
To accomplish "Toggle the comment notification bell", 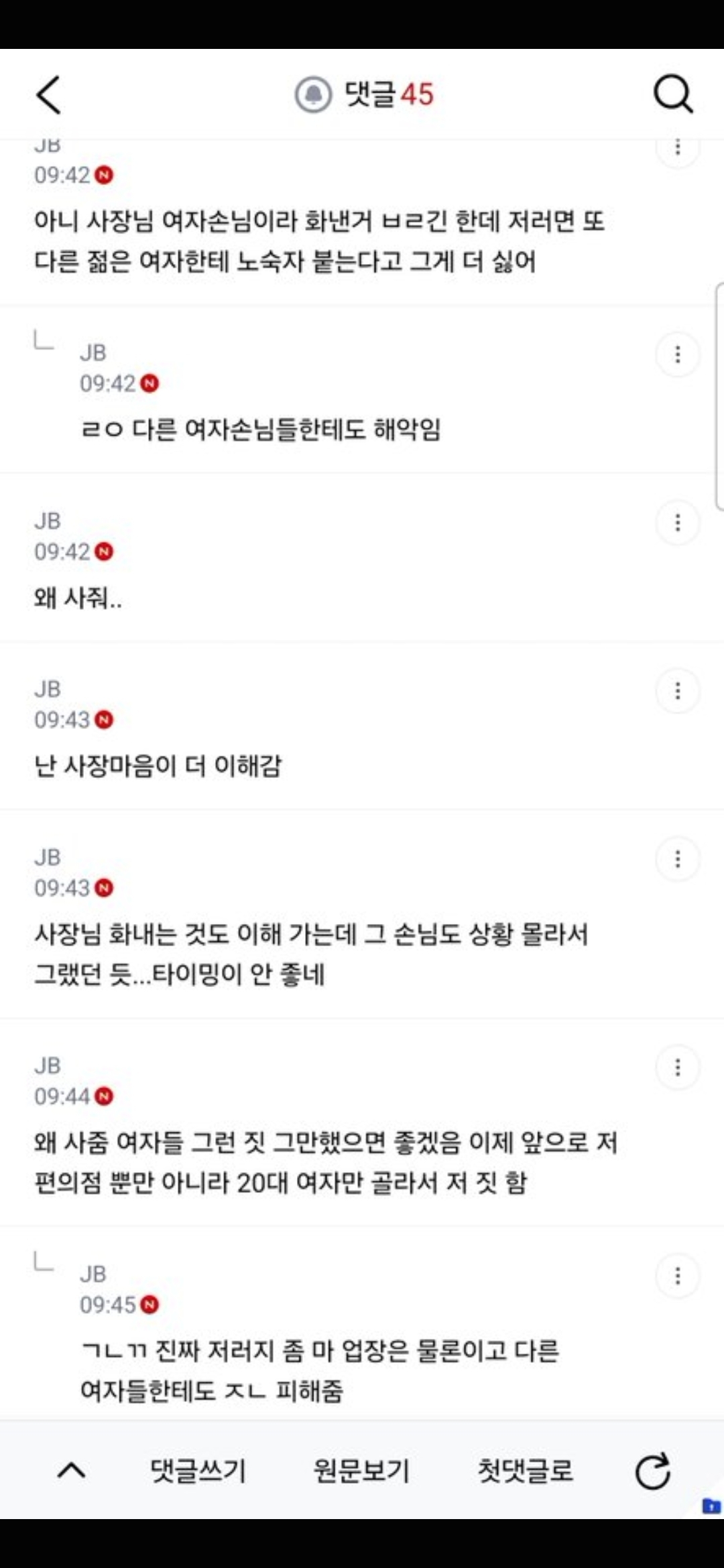I will [313, 94].
